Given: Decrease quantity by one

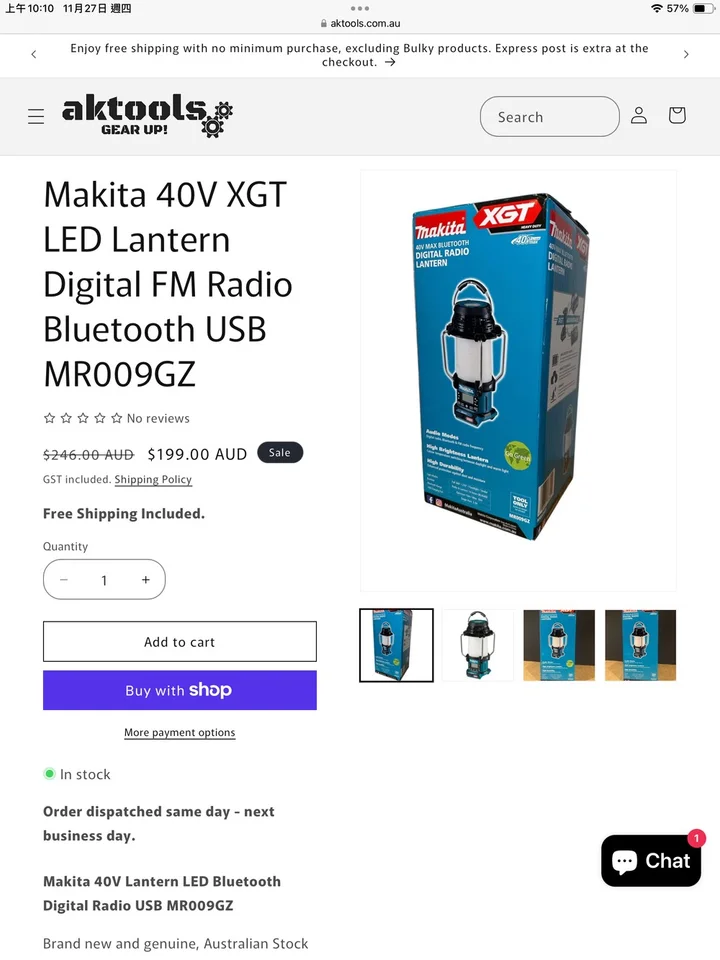Looking at the screenshot, I should [64, 580].
